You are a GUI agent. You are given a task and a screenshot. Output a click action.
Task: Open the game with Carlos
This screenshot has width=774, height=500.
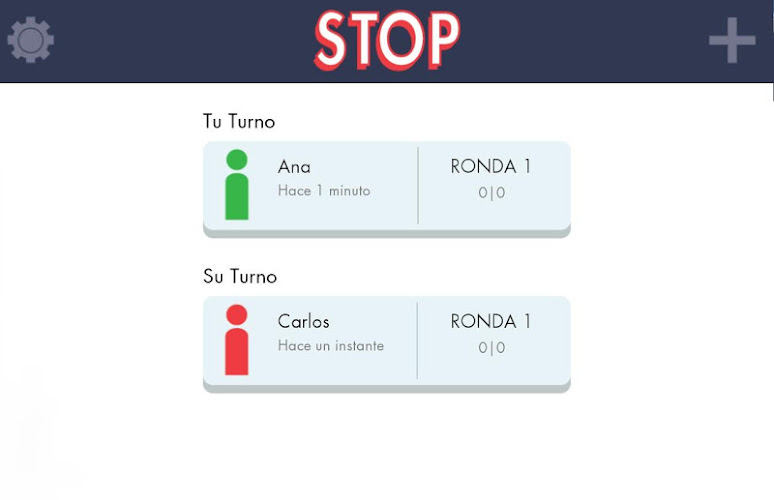point(386,341)
